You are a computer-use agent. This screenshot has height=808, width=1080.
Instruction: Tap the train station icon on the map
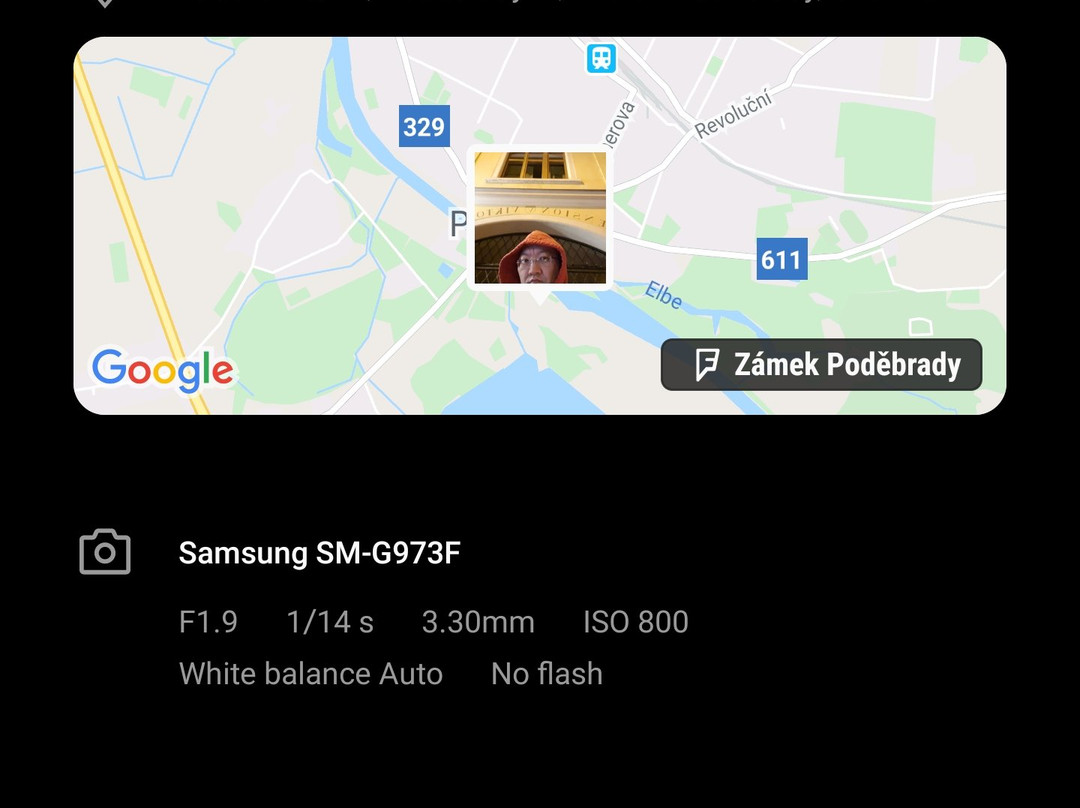[x=601, y=58]
